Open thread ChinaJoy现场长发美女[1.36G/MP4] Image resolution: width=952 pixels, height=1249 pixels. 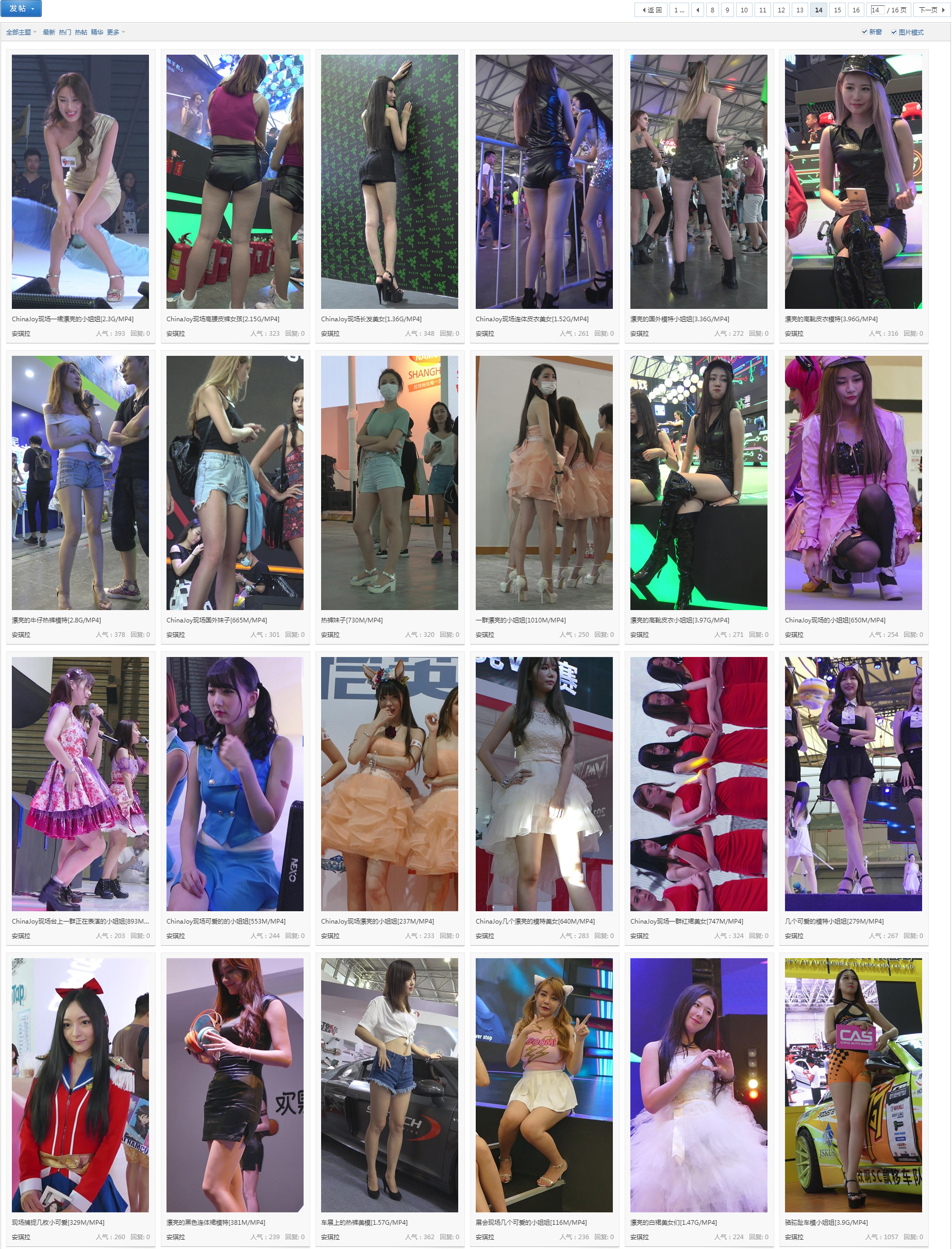[x=371, y=319]
